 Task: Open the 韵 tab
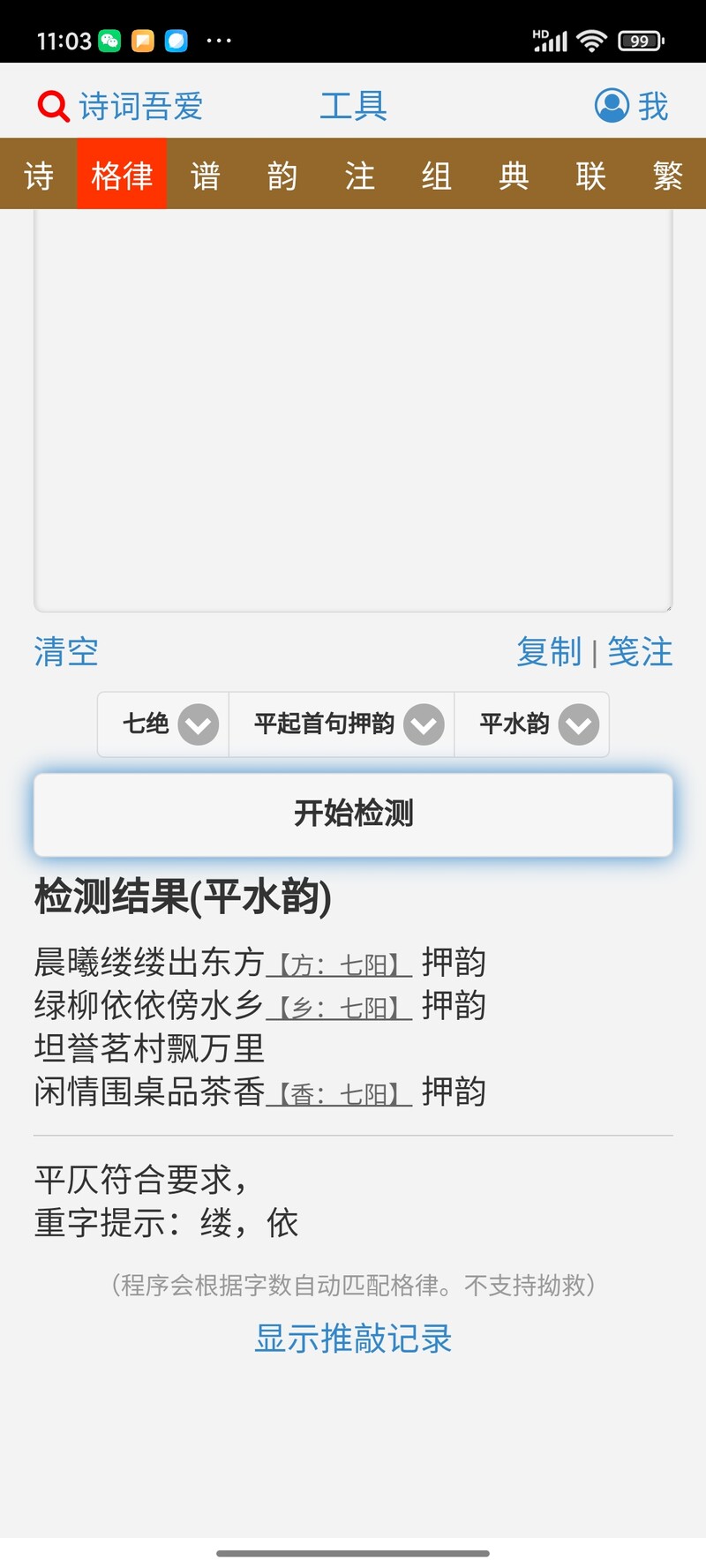point(282,175)
